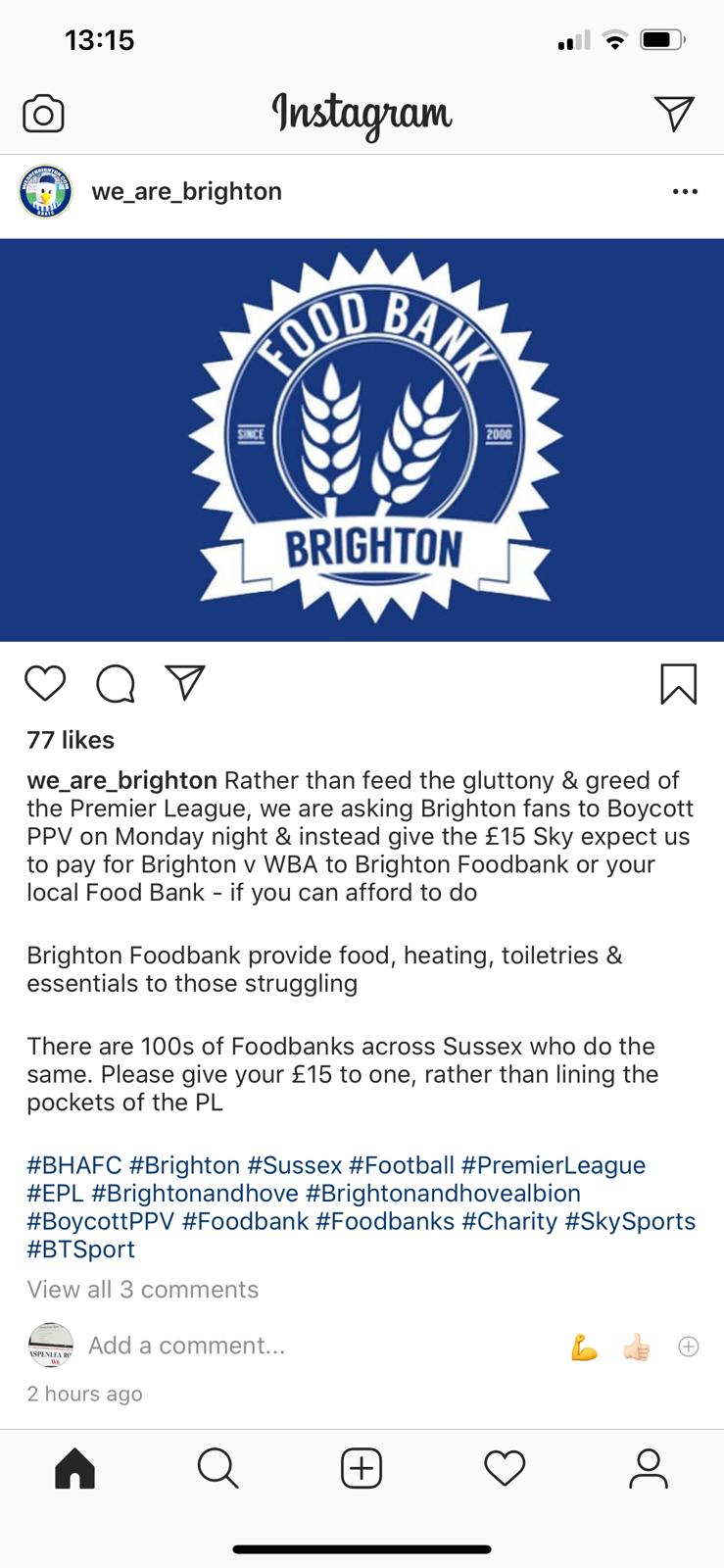Open the post's three-dot options menu
724x1568 pixels.
point(685,191)
